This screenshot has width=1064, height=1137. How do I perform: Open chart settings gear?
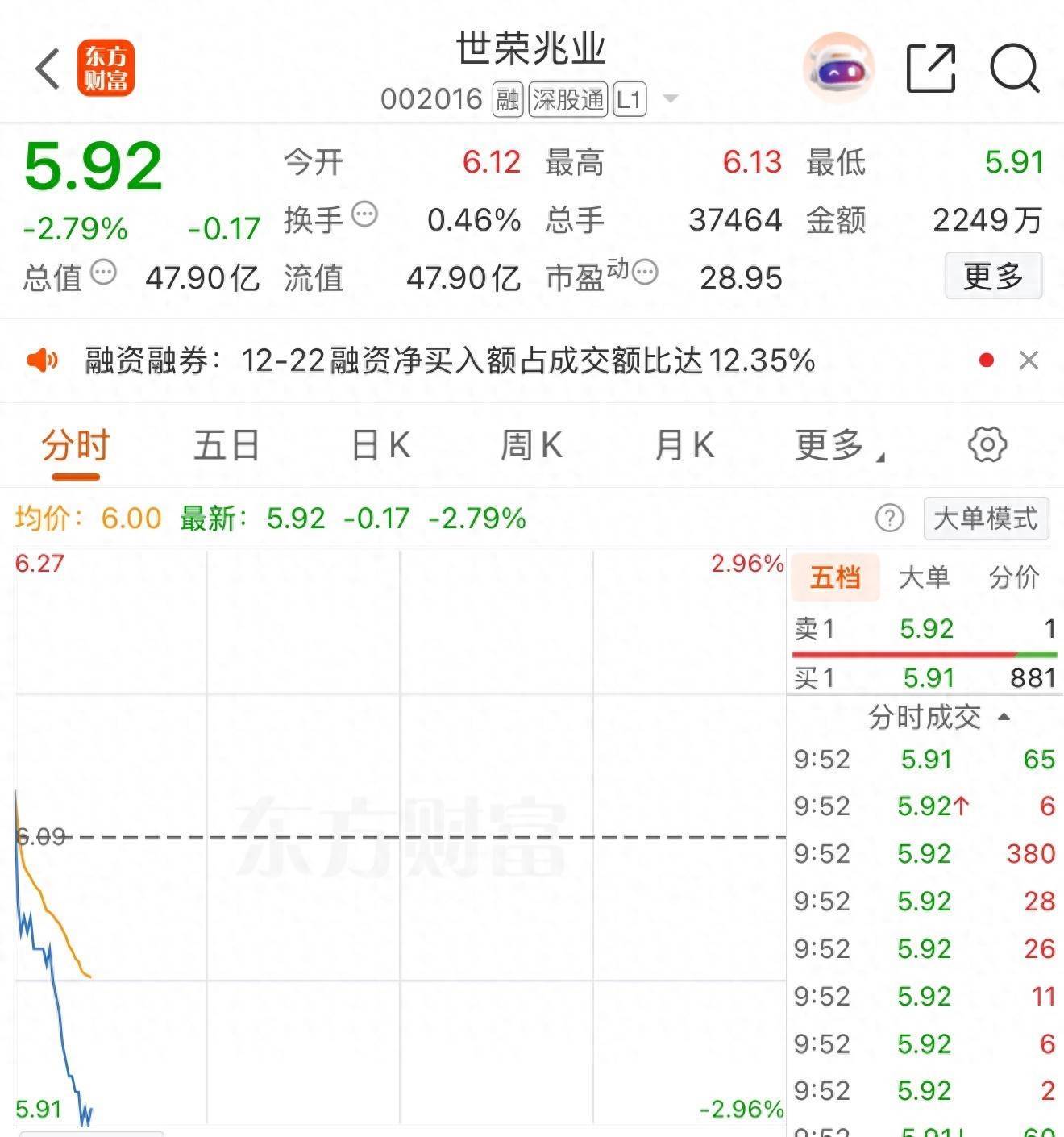987,445
